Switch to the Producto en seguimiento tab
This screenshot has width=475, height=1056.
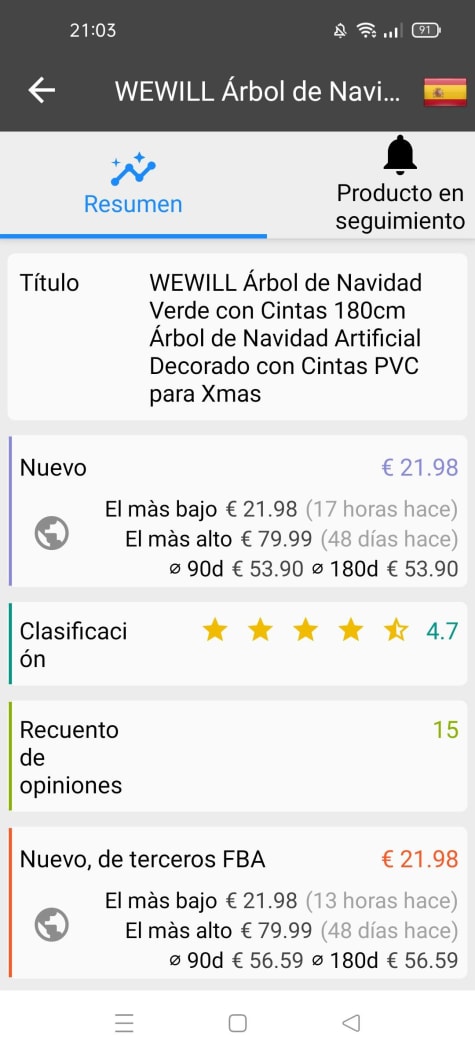(400, 183)
